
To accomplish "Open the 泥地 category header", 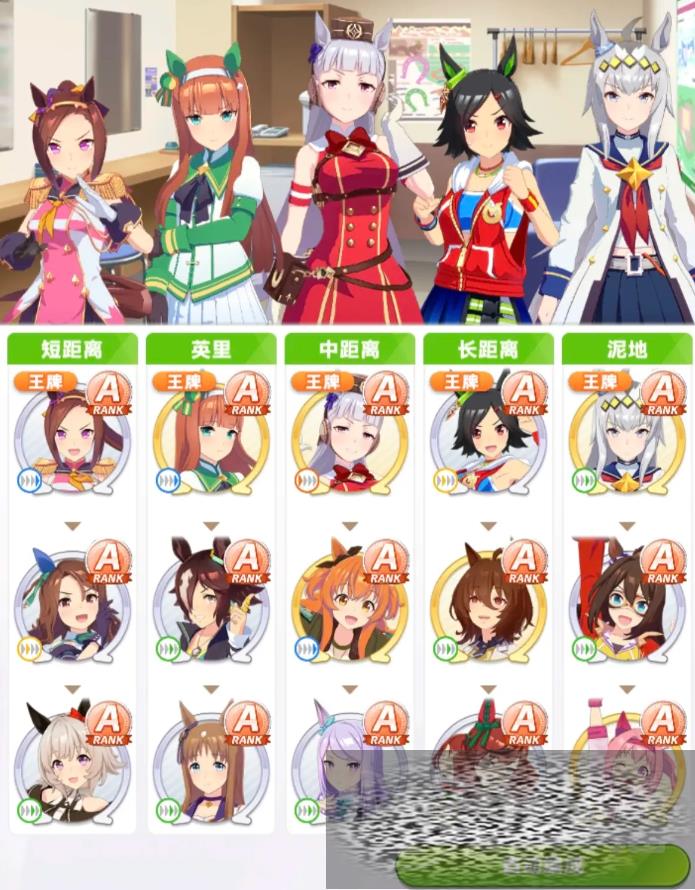I will pos(627,349).
